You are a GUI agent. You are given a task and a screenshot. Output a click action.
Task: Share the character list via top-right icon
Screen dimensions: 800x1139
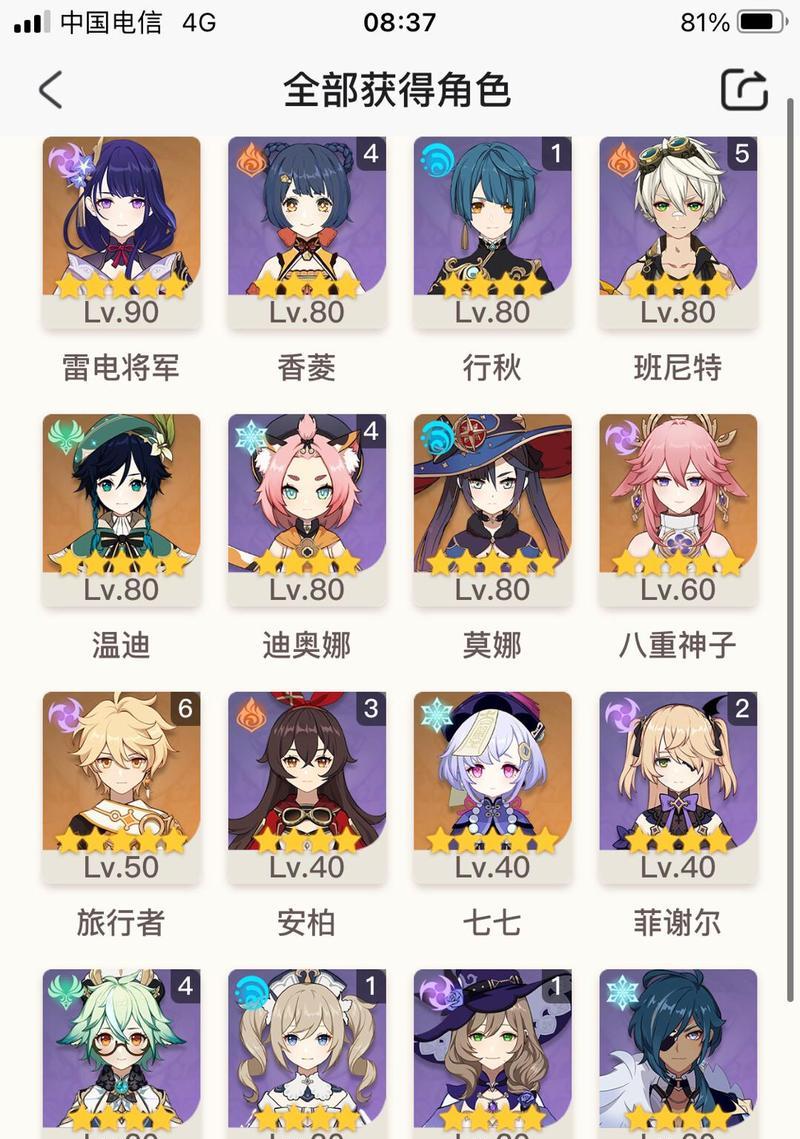pyautogui.click(x=744, y=90)
